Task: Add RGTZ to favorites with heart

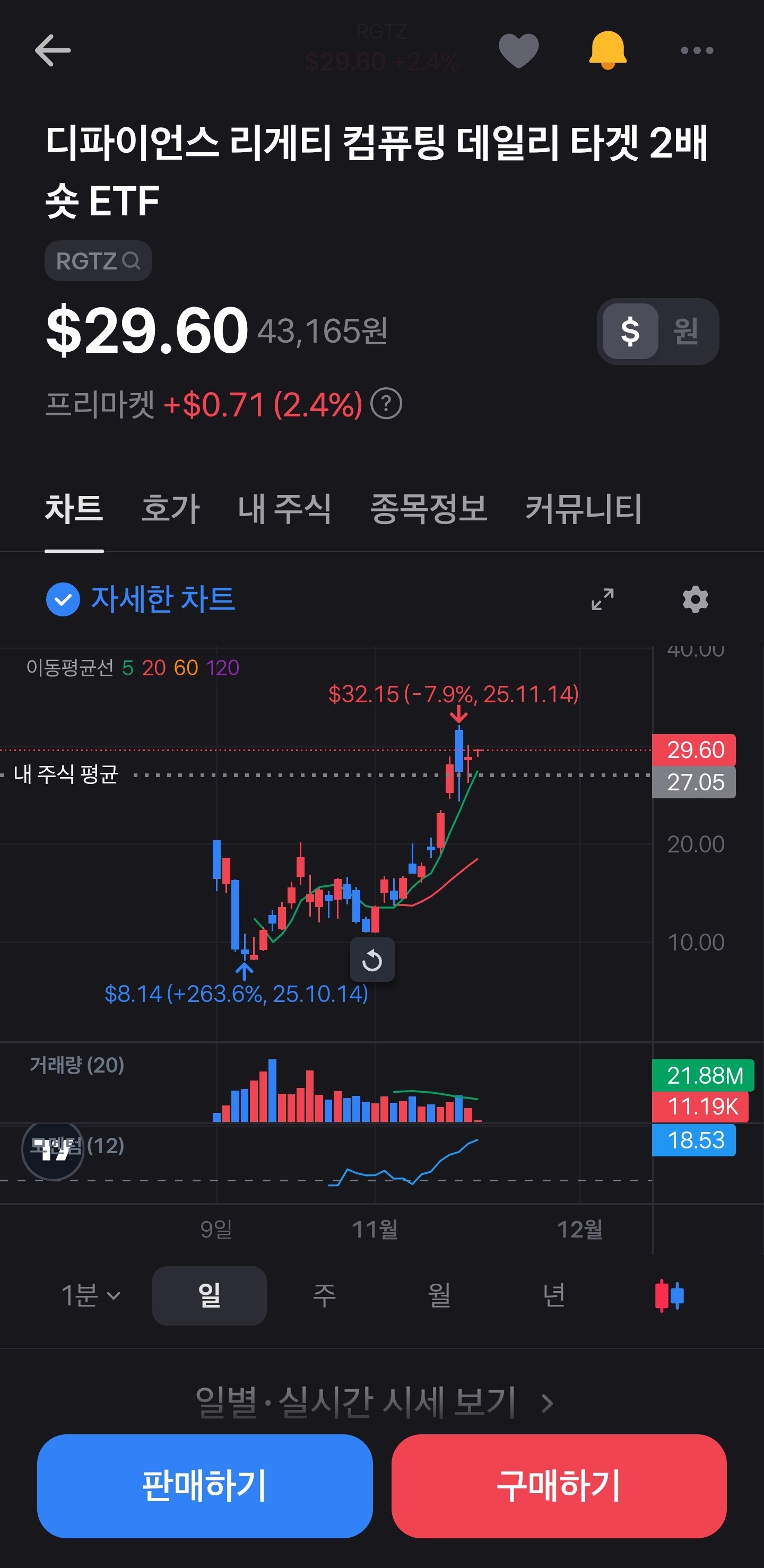Action: (x=519, y=50)
